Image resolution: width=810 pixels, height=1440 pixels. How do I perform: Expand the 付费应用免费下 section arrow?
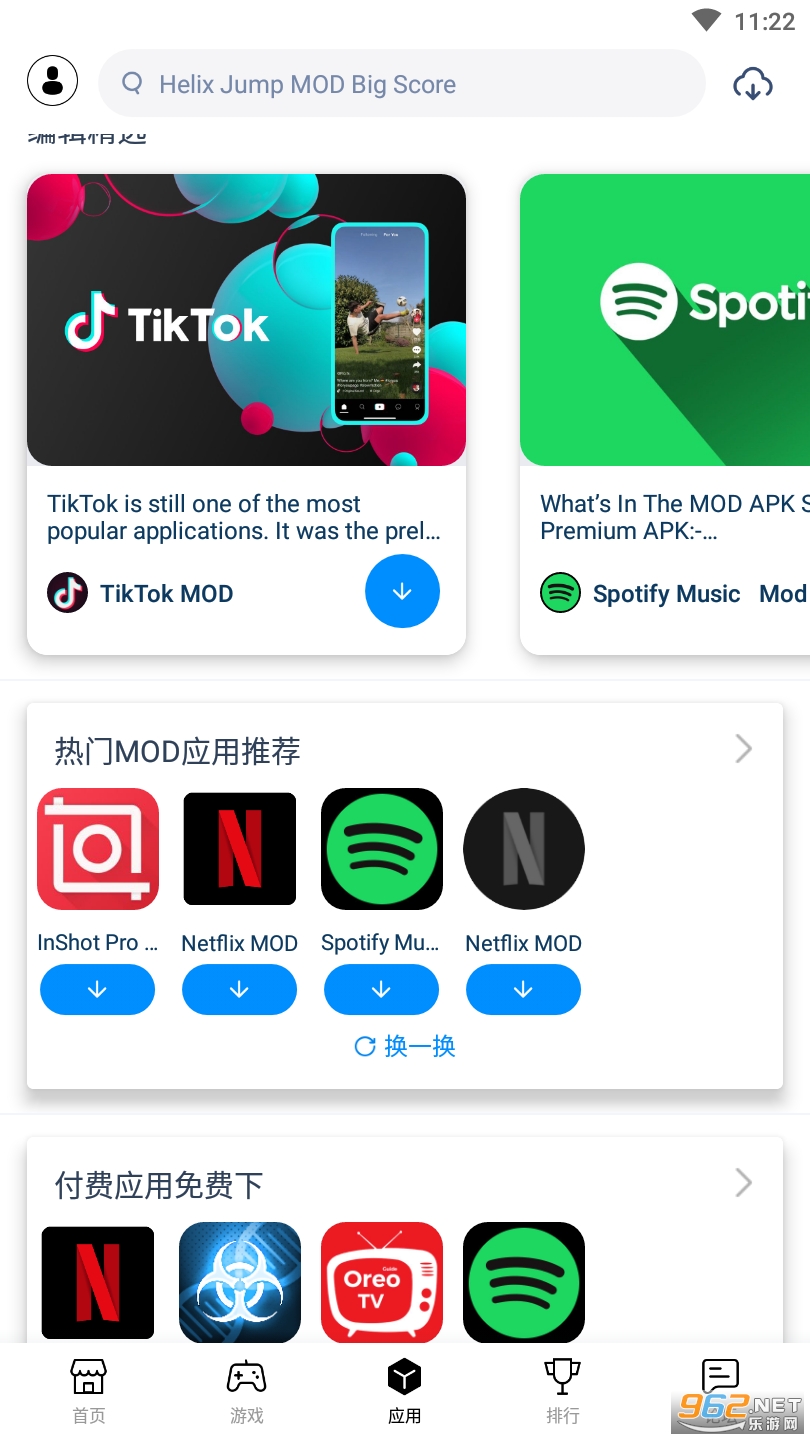(x=743, y=1183)
